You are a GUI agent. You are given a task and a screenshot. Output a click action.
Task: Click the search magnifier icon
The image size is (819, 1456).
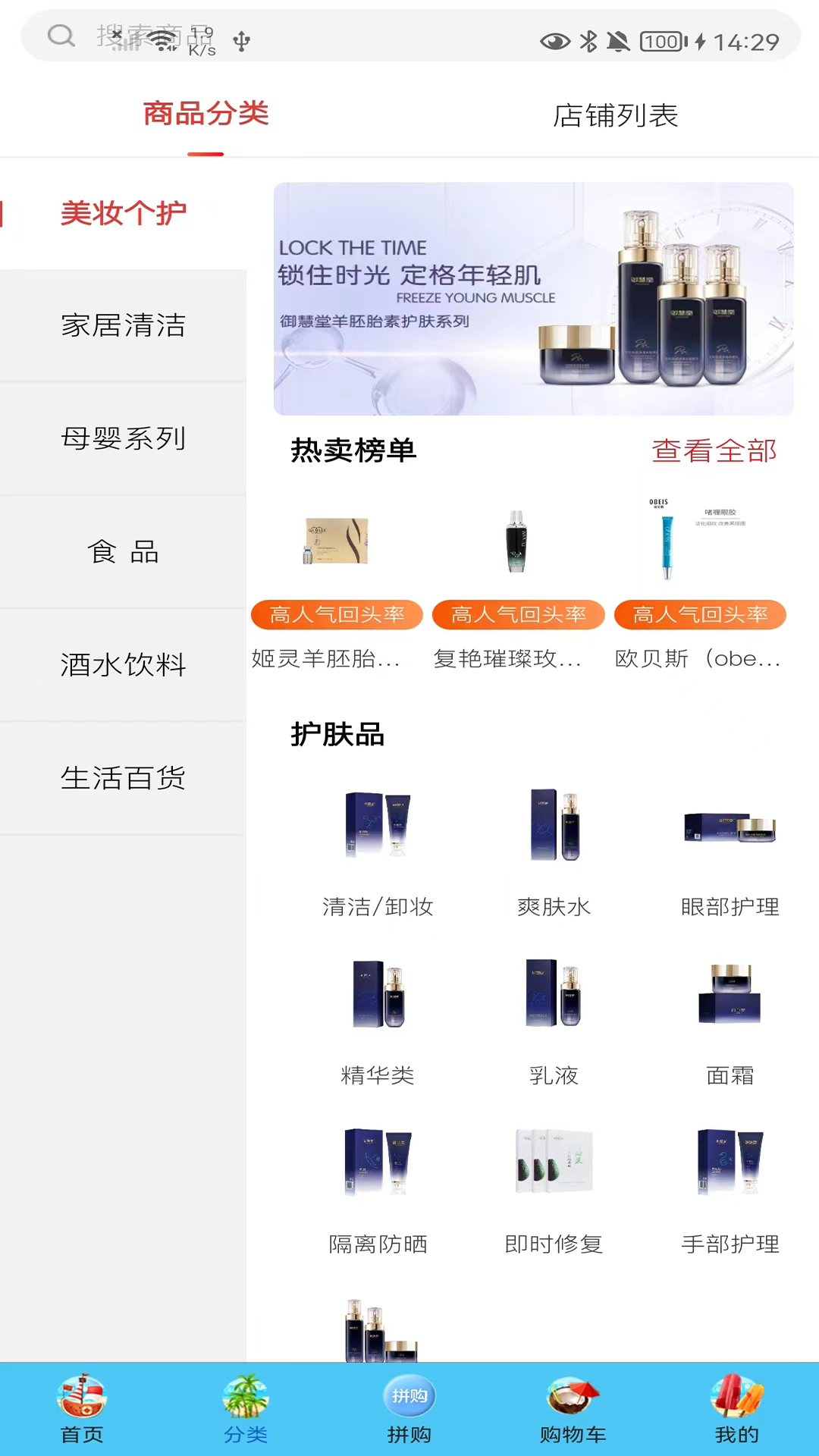[x=61, y=36]
